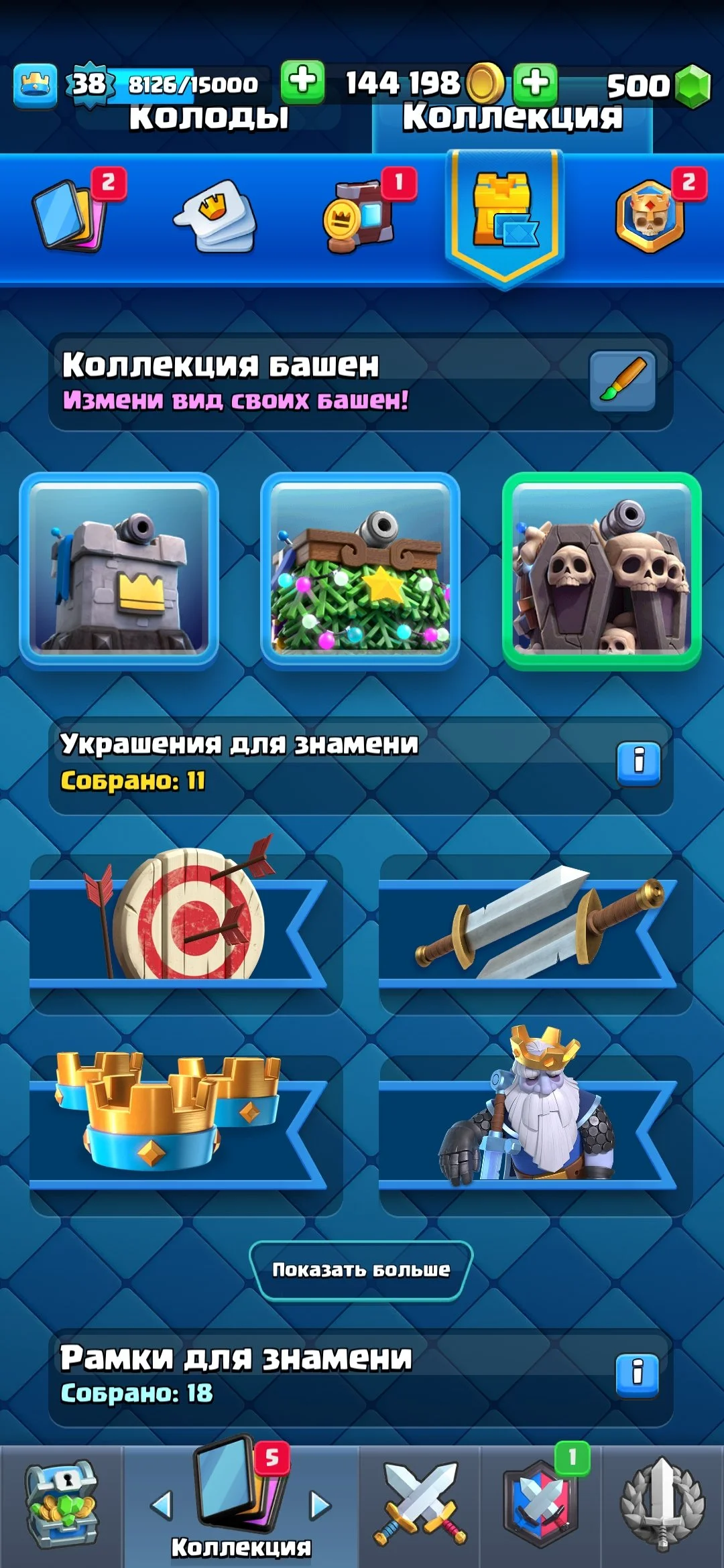
Task: Tap the green plus next to experience
Action: point(302,82)
